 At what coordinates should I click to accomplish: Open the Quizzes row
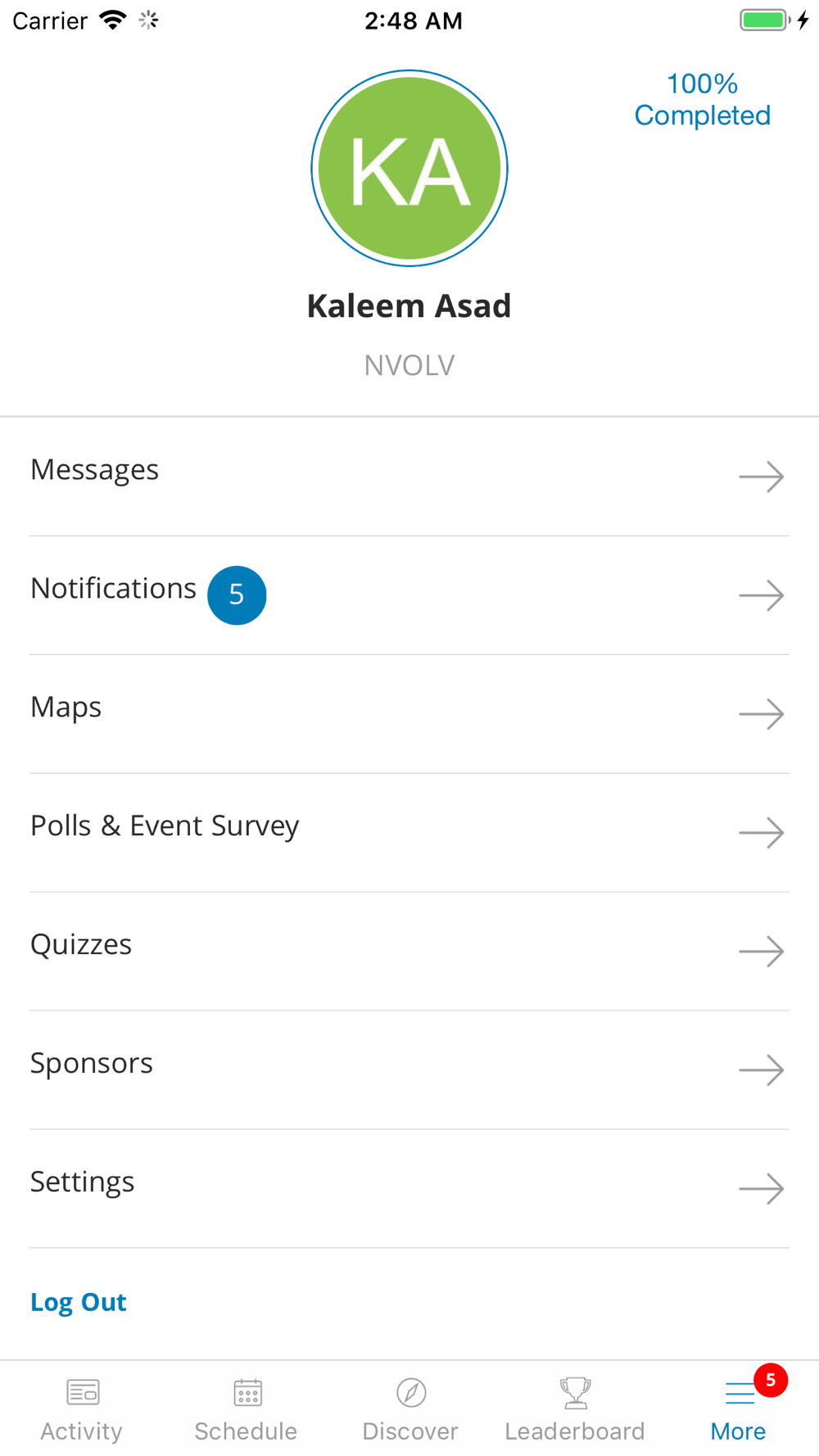pos(409,952)
